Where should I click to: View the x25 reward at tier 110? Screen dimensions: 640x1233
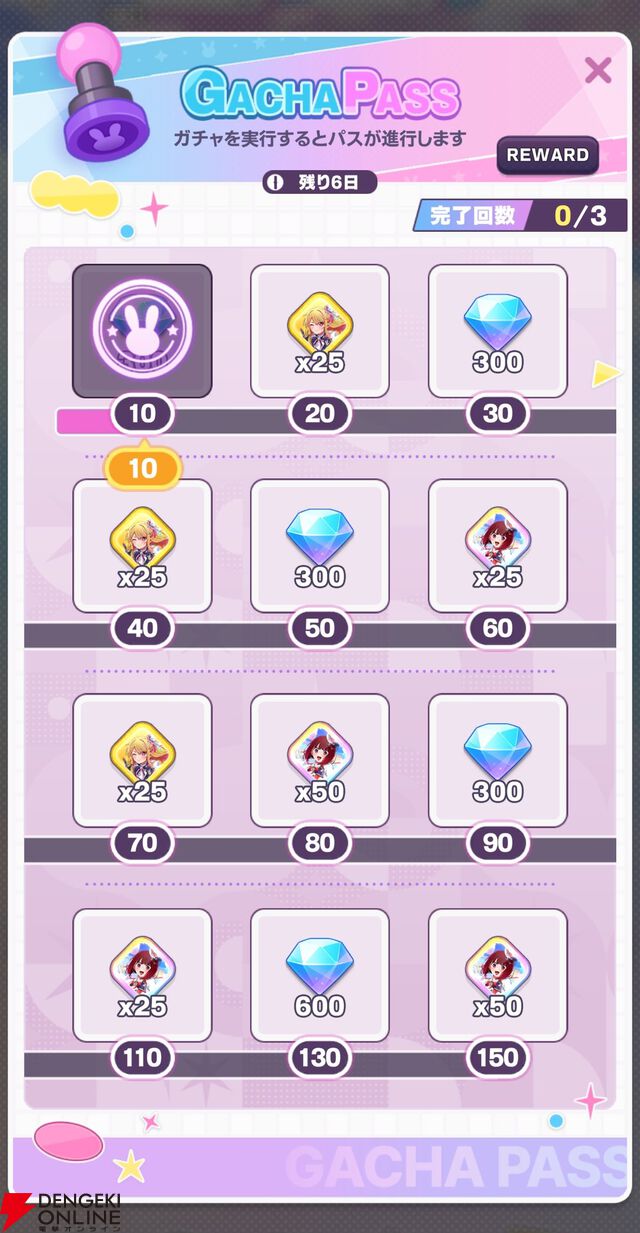142,975
